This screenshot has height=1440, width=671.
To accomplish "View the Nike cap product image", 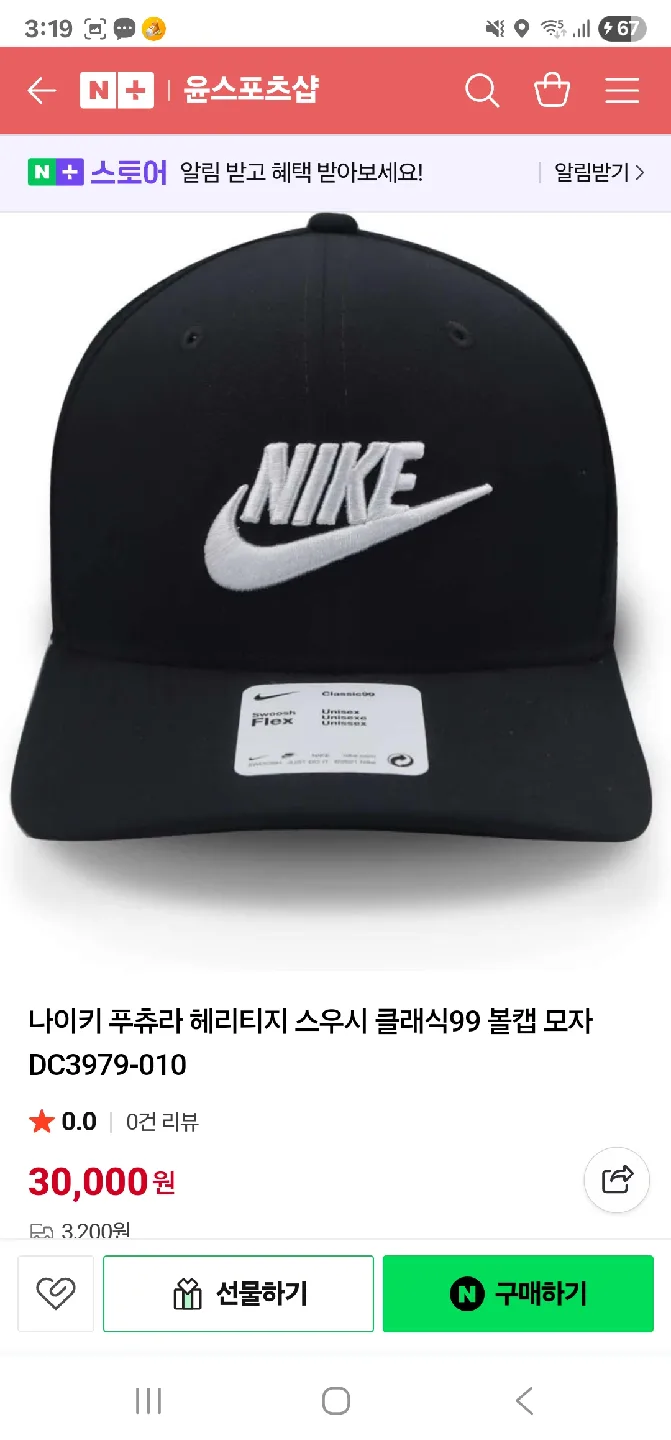I will [335, 590].
